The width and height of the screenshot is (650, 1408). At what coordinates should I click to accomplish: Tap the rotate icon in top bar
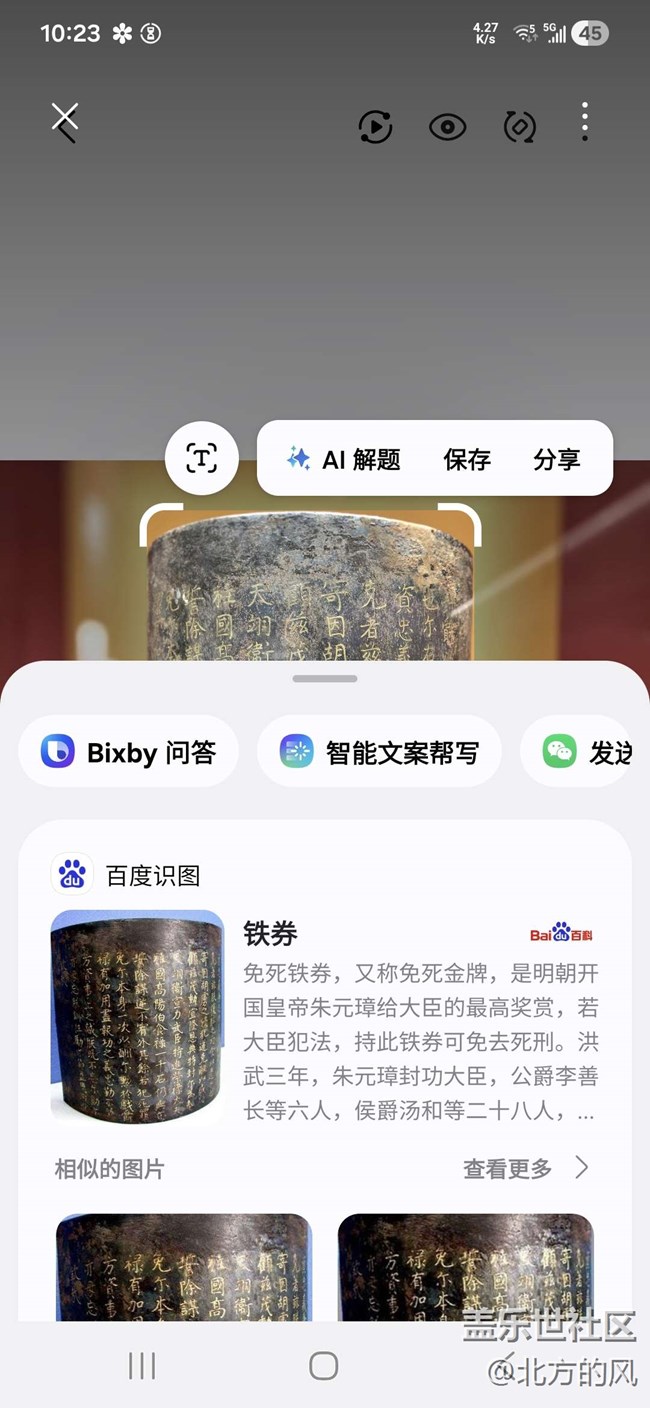coord(519,127)
